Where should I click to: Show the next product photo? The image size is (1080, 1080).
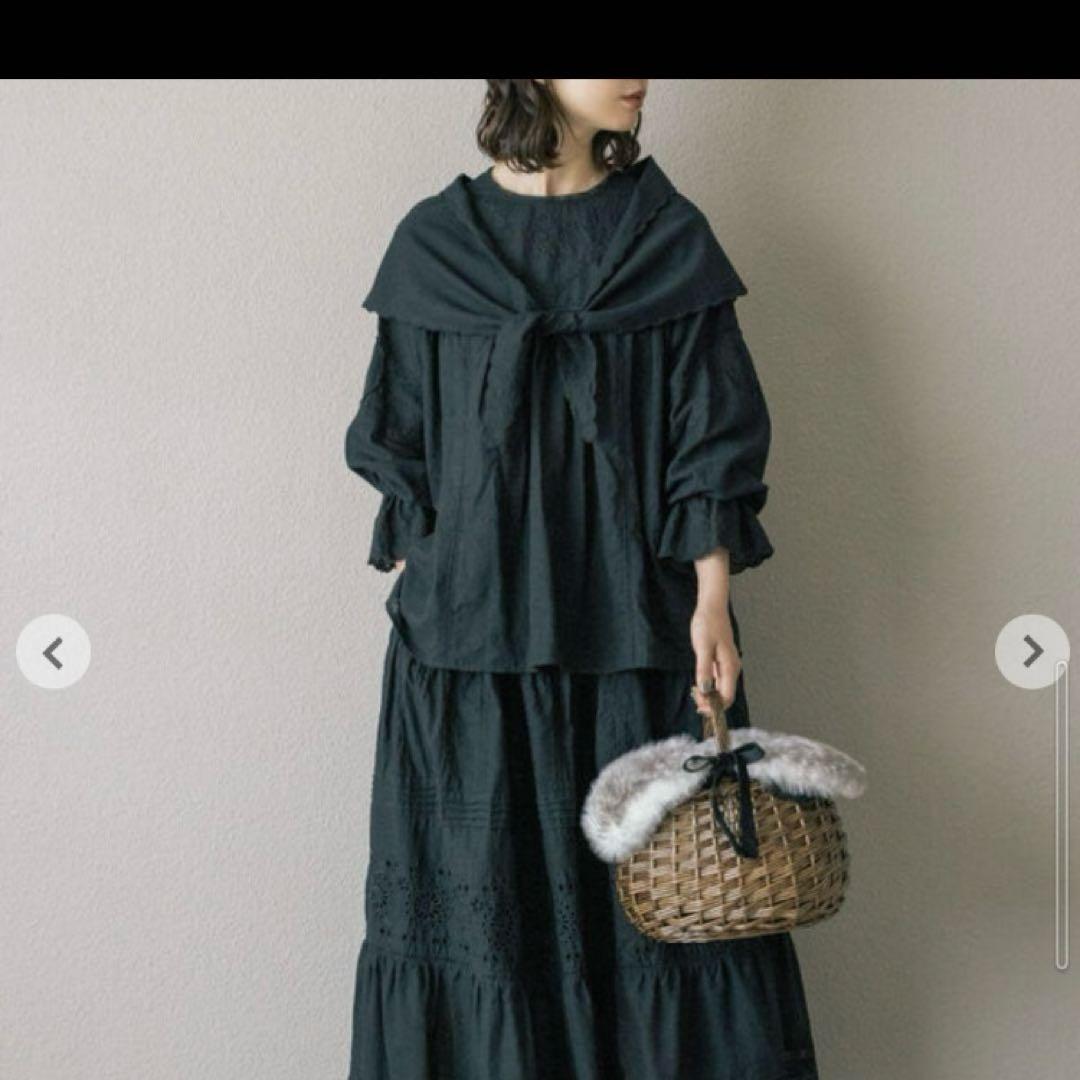pyautogui.click(x=1032, y=652)
